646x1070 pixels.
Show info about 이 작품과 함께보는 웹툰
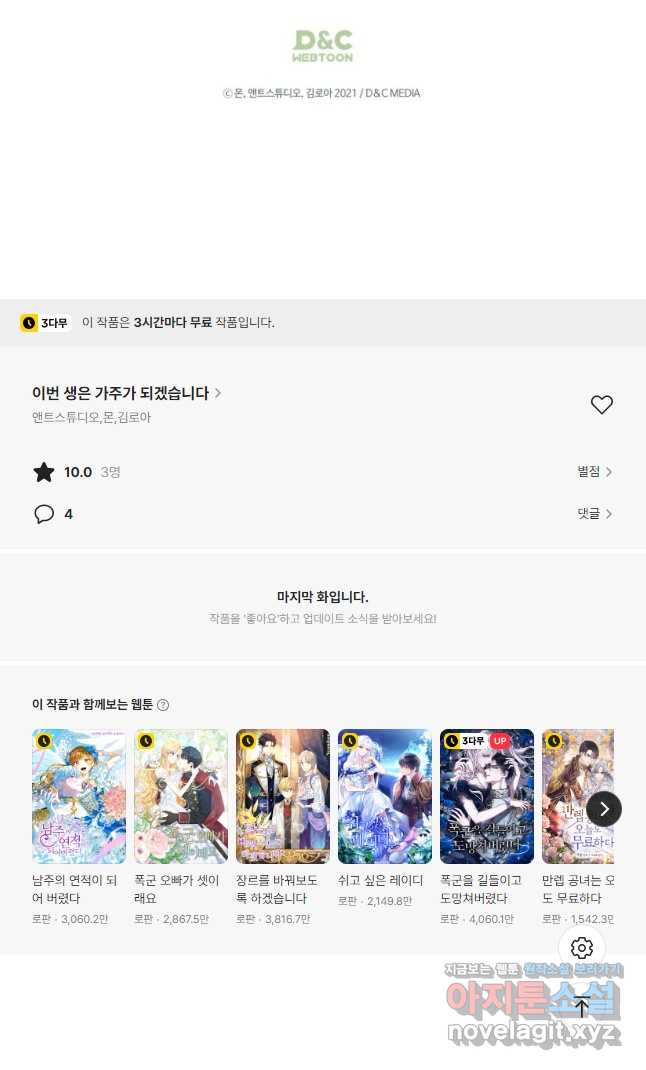tap(163, 705)
